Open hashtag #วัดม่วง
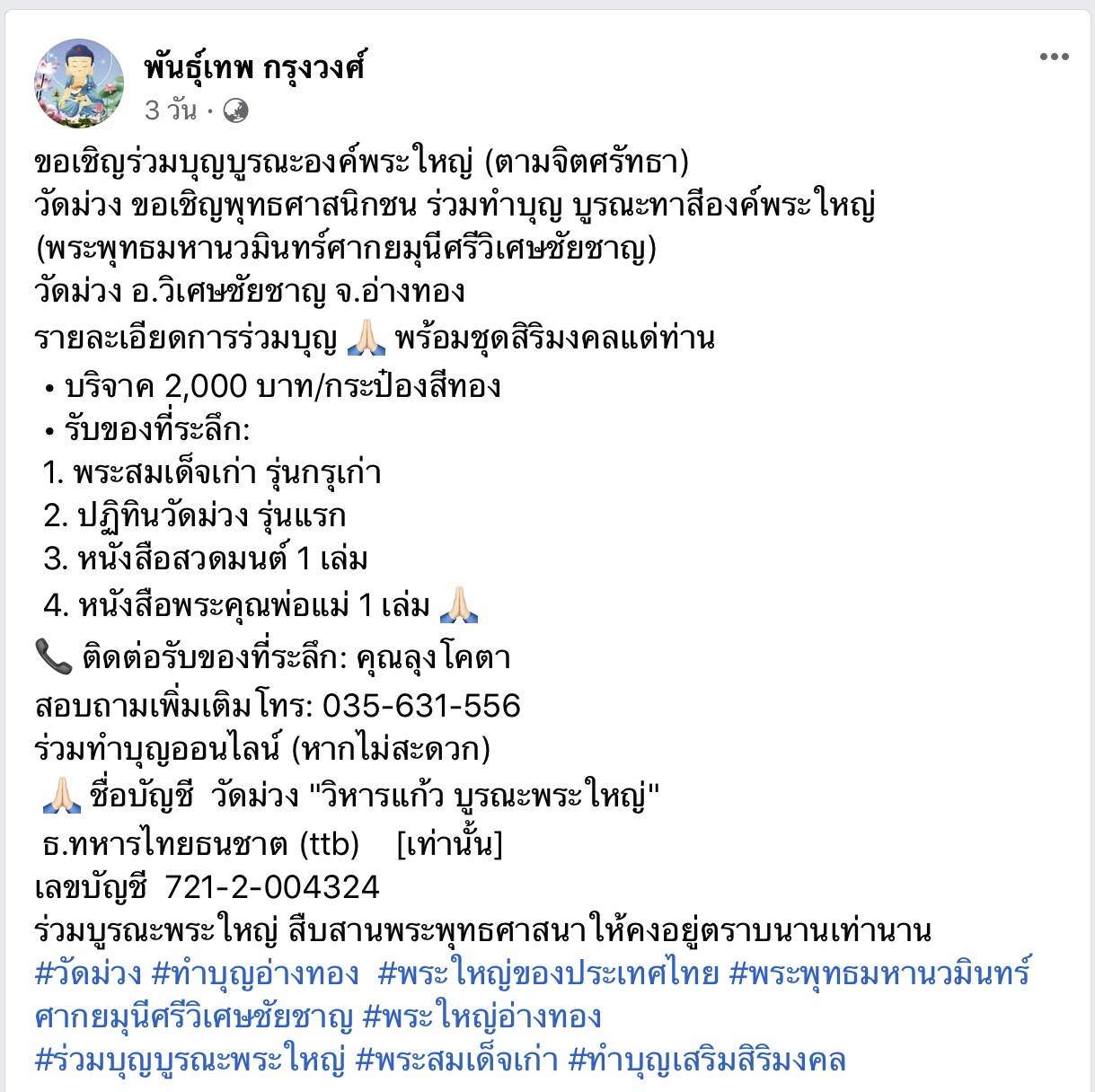 pos(88,973)
